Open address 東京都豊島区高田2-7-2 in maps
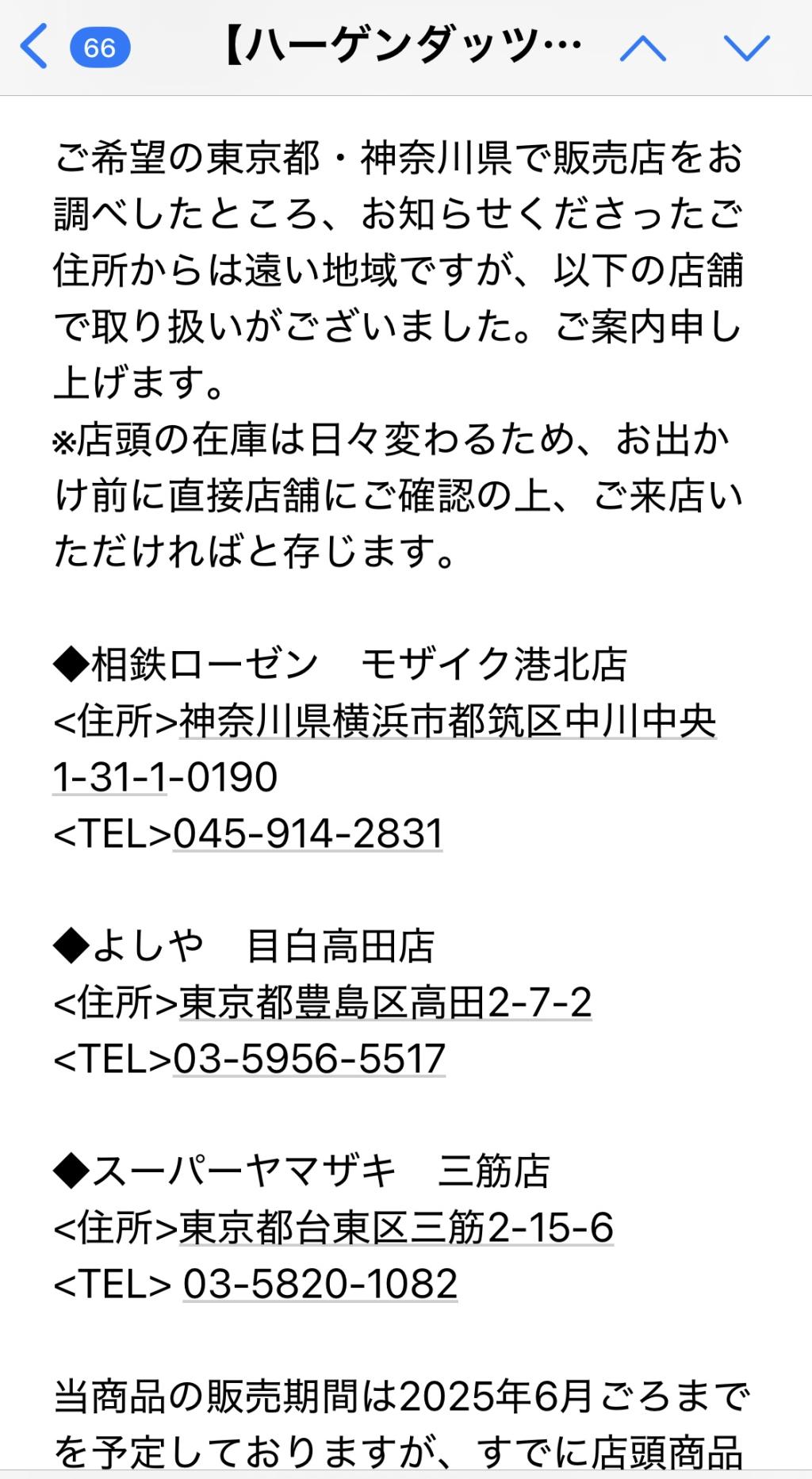812x1479 pixels. click(385, 1002)
